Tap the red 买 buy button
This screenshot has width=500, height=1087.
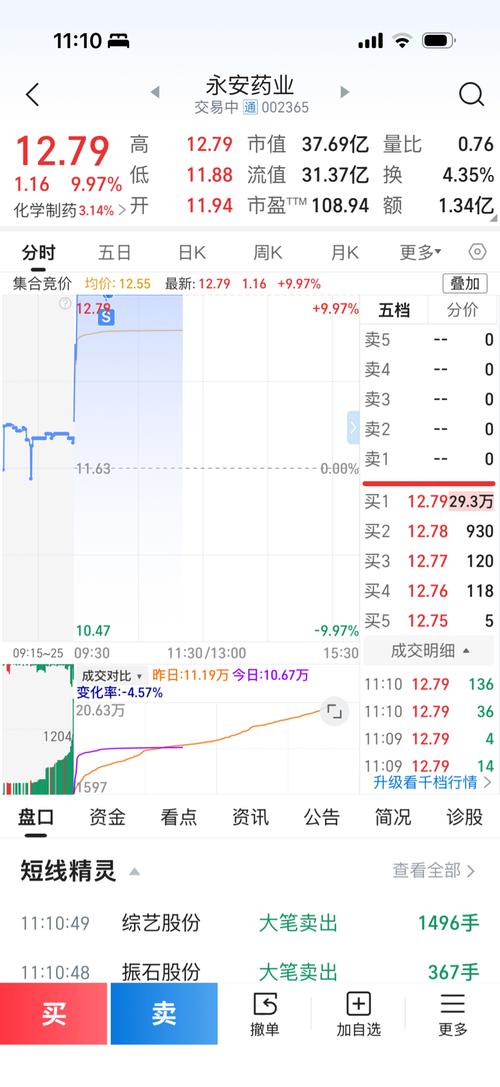point(53,1014)
